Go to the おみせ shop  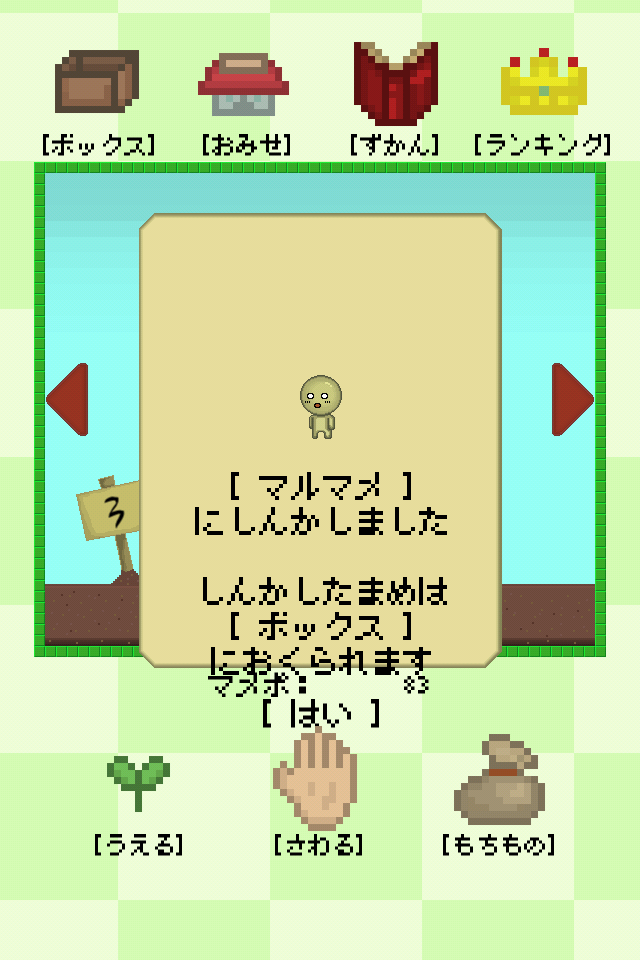pyautogui.click(x=244, y=103)
